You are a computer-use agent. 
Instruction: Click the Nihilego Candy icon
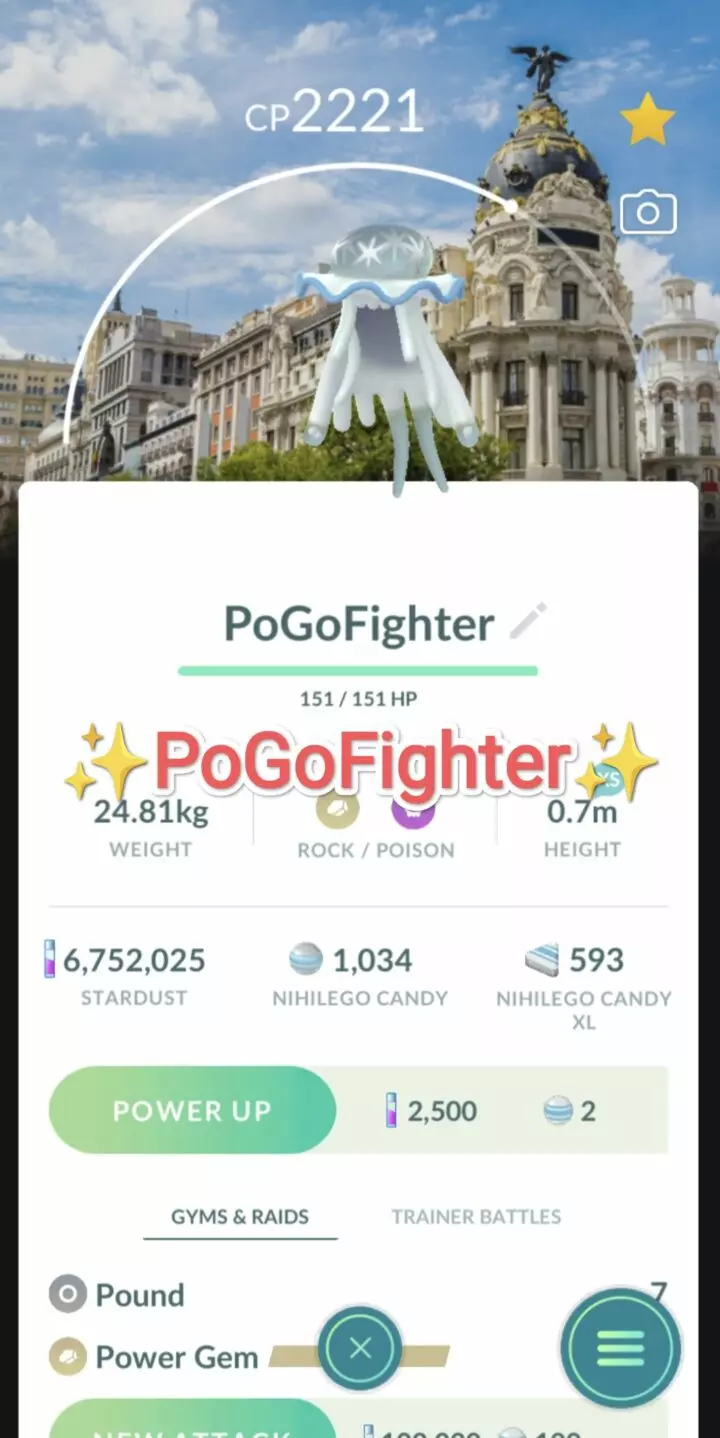click(x=307, y=959)
